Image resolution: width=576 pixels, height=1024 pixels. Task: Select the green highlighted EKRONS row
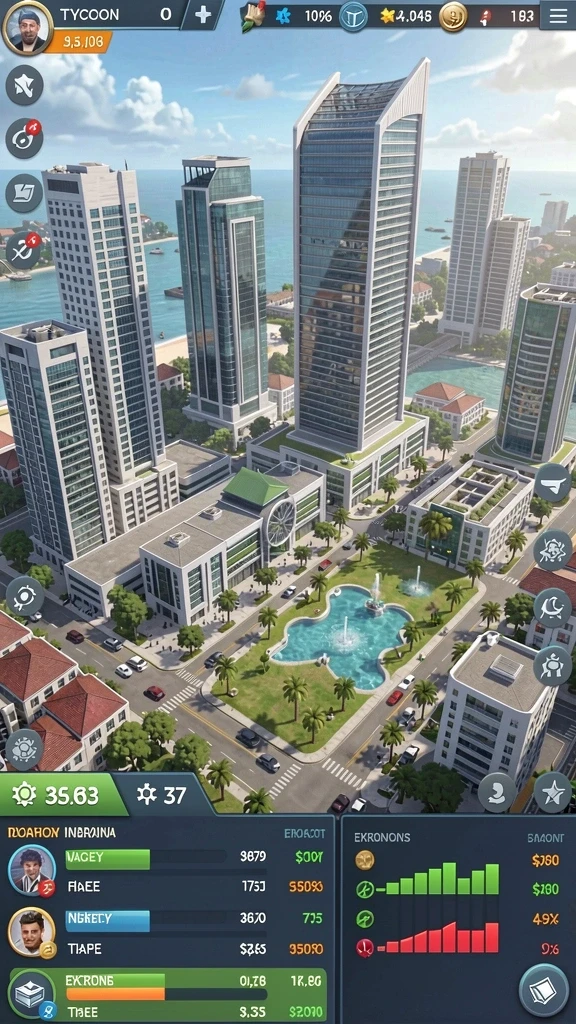pos(167,995)
